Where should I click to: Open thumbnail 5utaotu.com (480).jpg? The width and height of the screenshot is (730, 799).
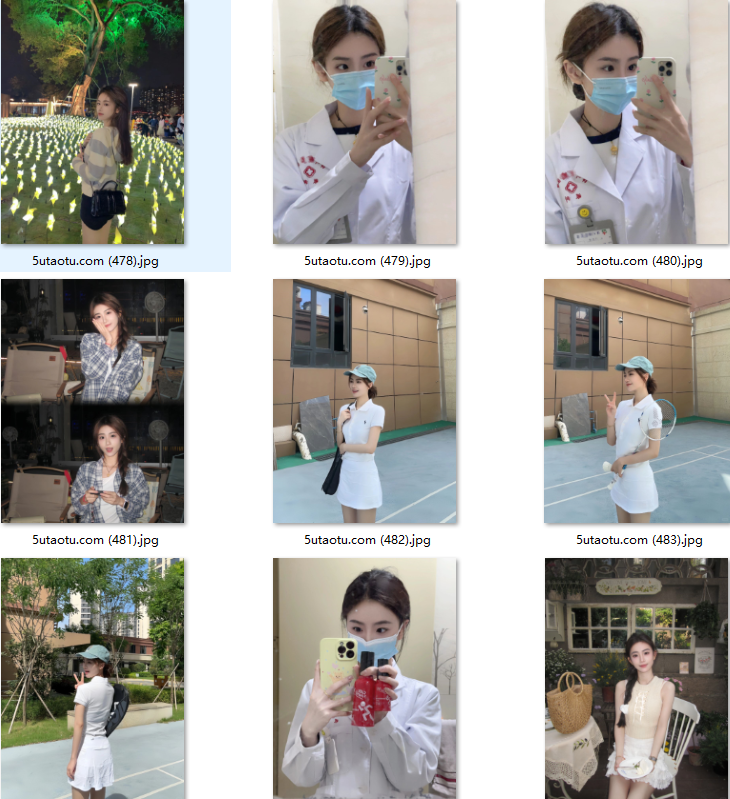click(636, 122)
